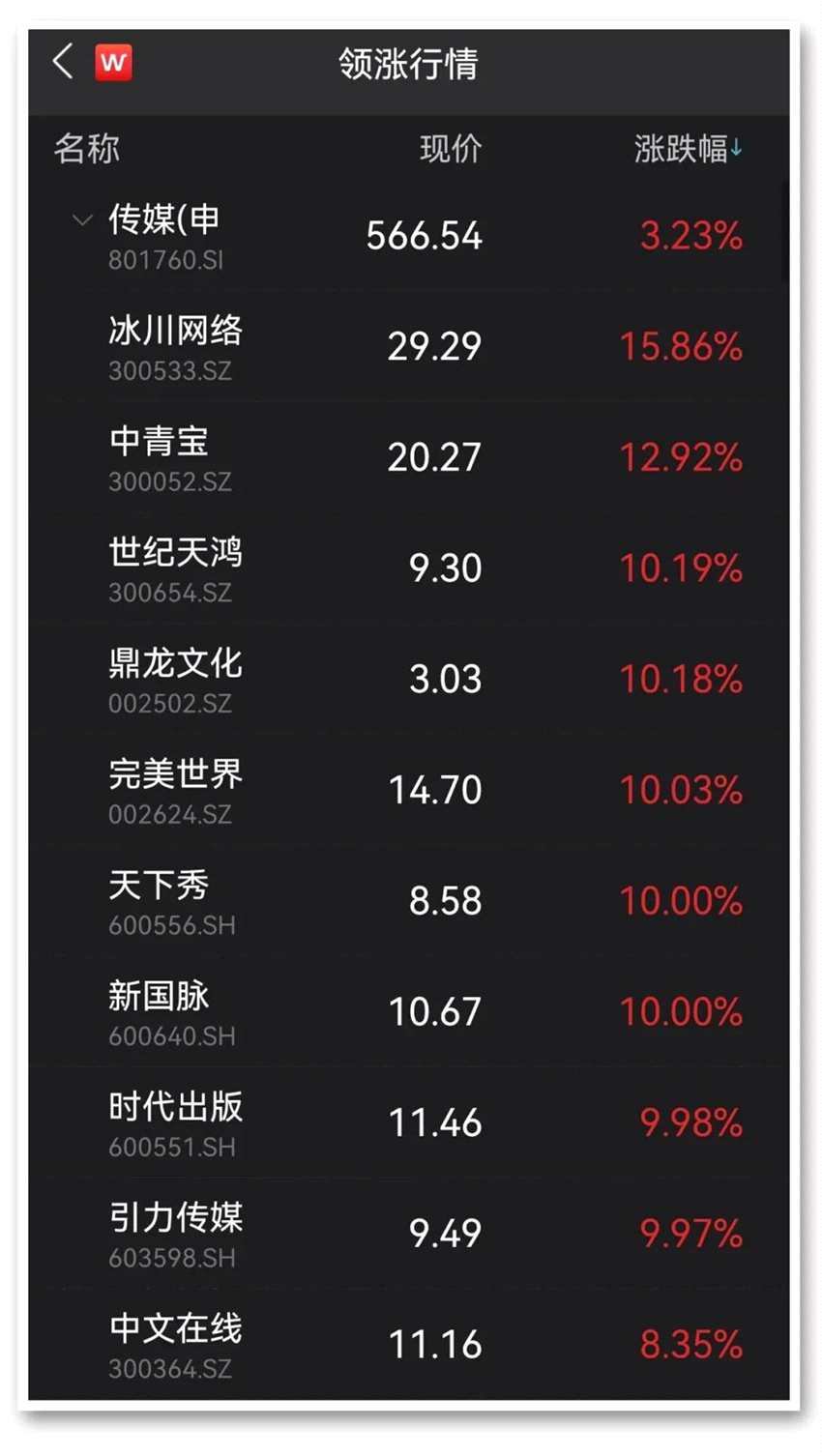
Task: Click the 10.00% gain of 新国脉
Action: (x=685, y=1010)
